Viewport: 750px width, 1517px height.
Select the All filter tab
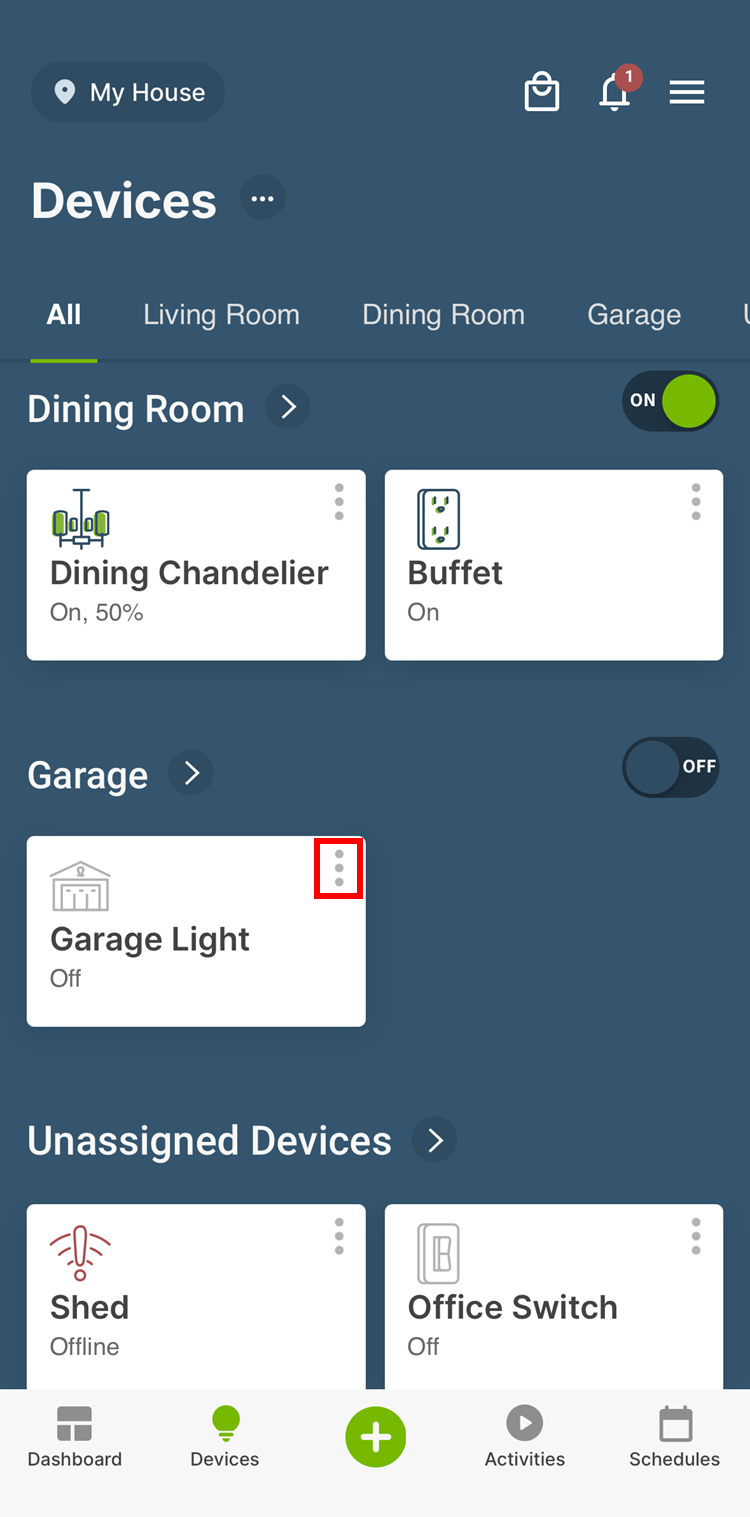click(x=63, y=314)
